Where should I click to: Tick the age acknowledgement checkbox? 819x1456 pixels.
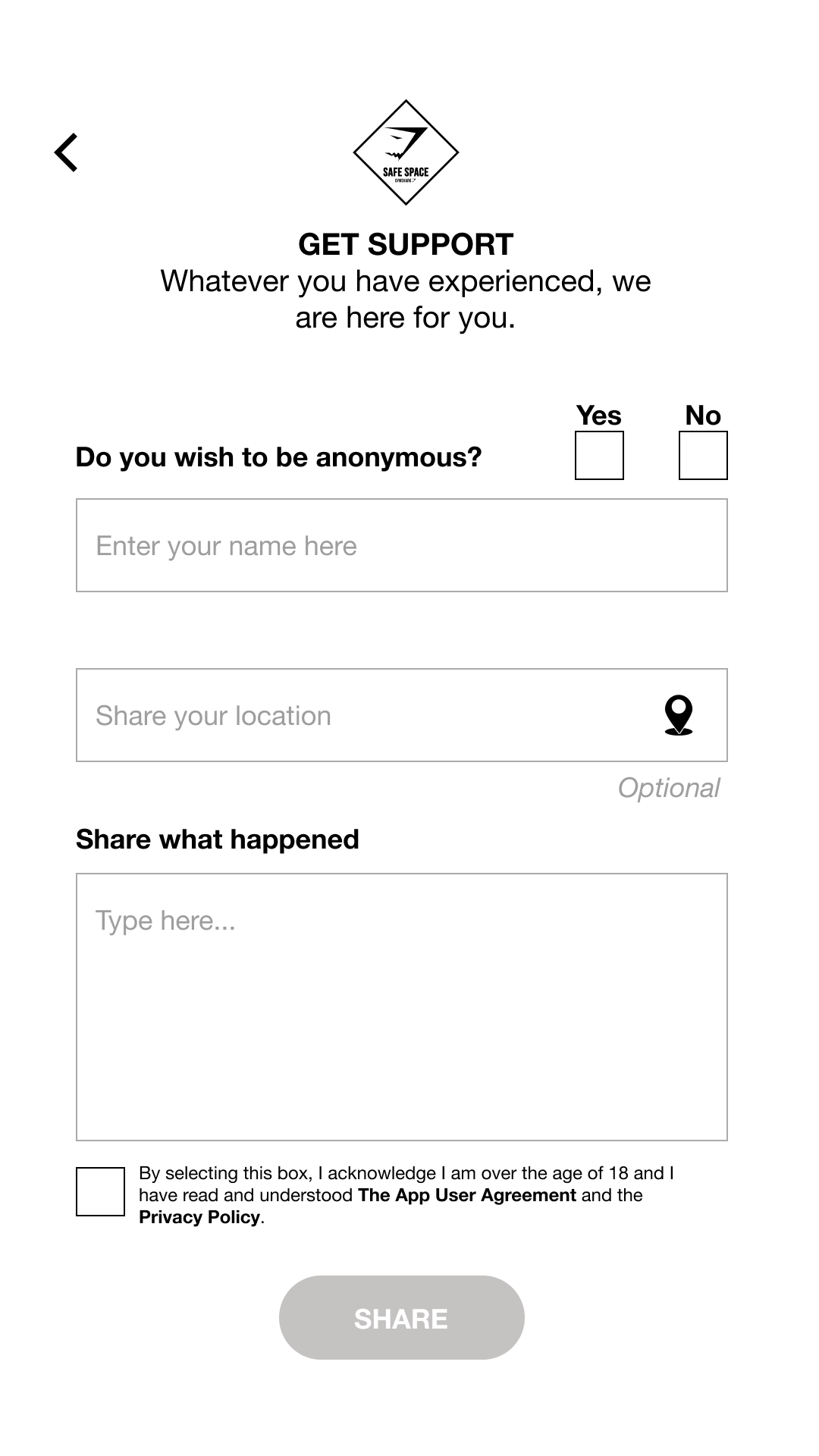[100, 1191]
